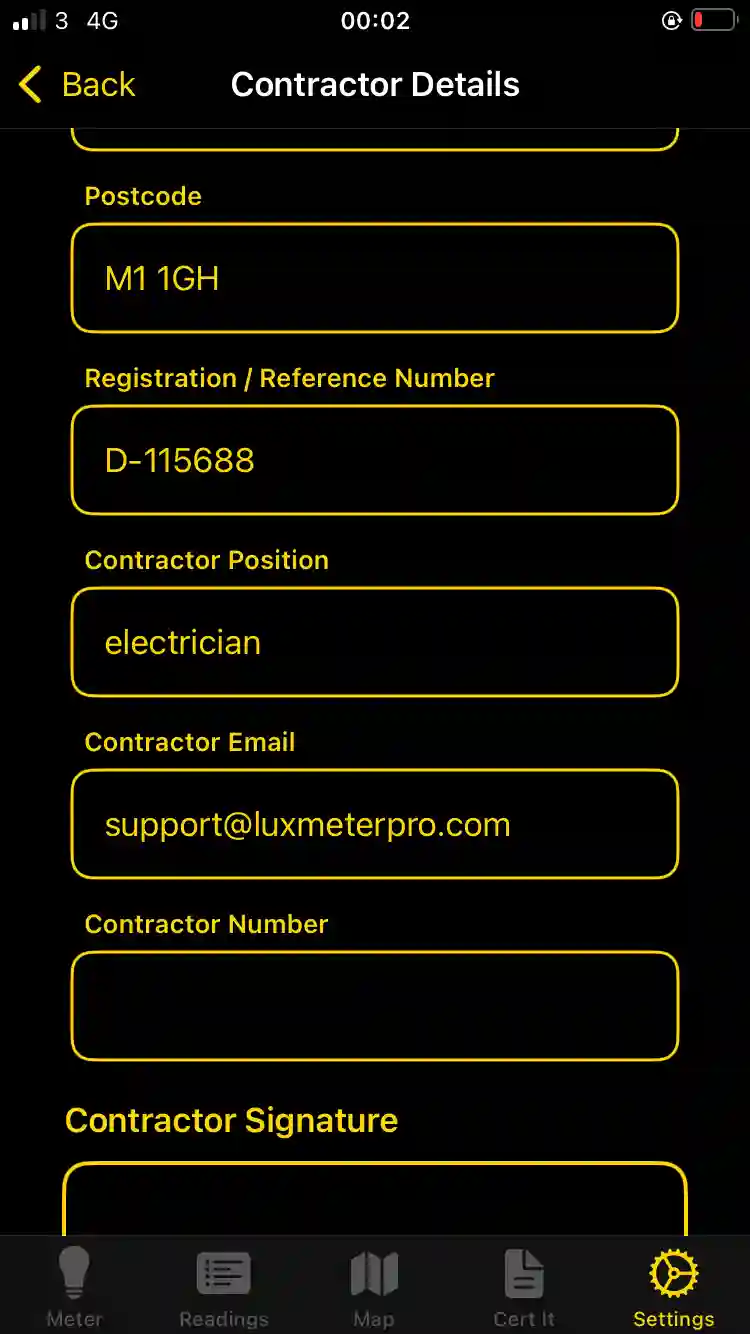Edit the Contractor Email field
This screenshot has height=1334, width=750.
(x=375, y=824)
